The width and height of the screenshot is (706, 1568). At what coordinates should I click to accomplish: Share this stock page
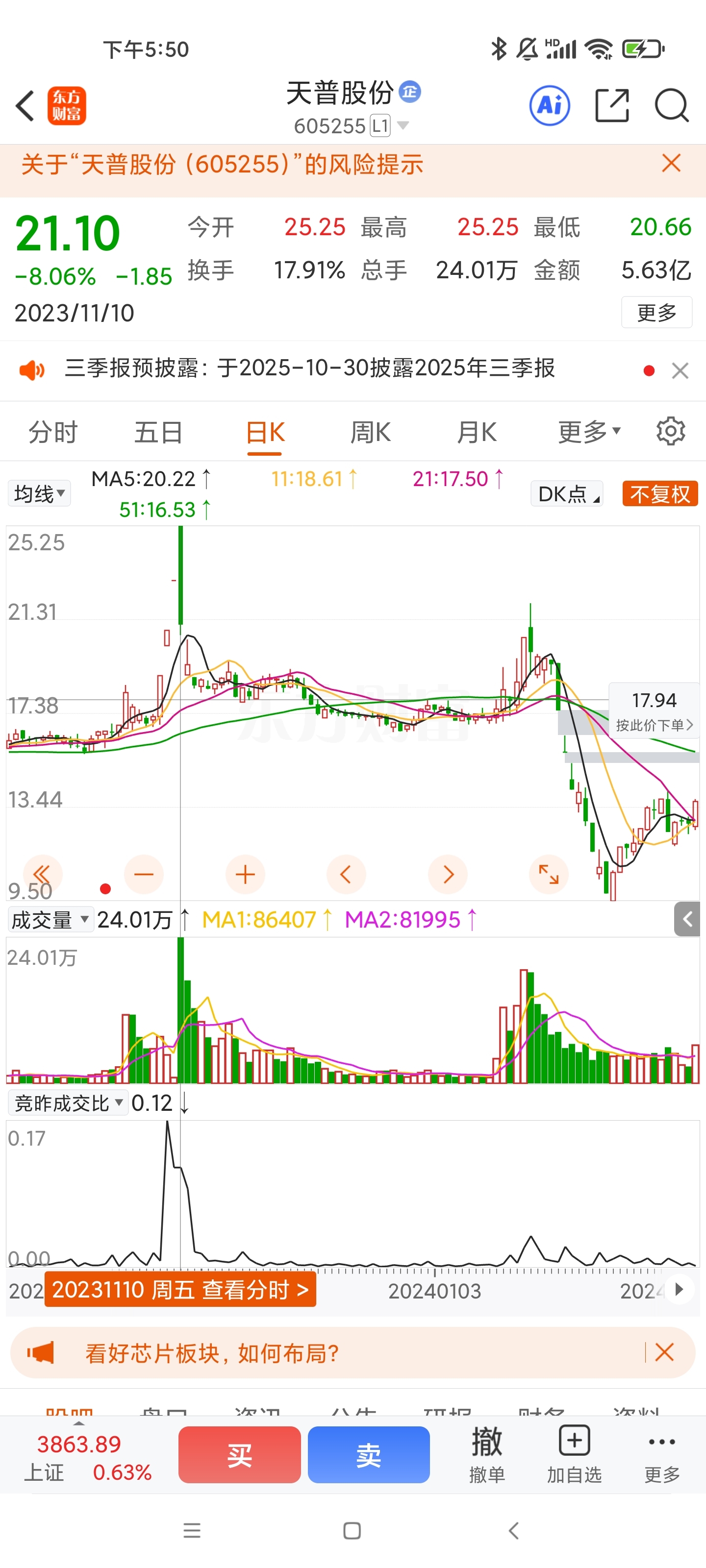[611, 106]
